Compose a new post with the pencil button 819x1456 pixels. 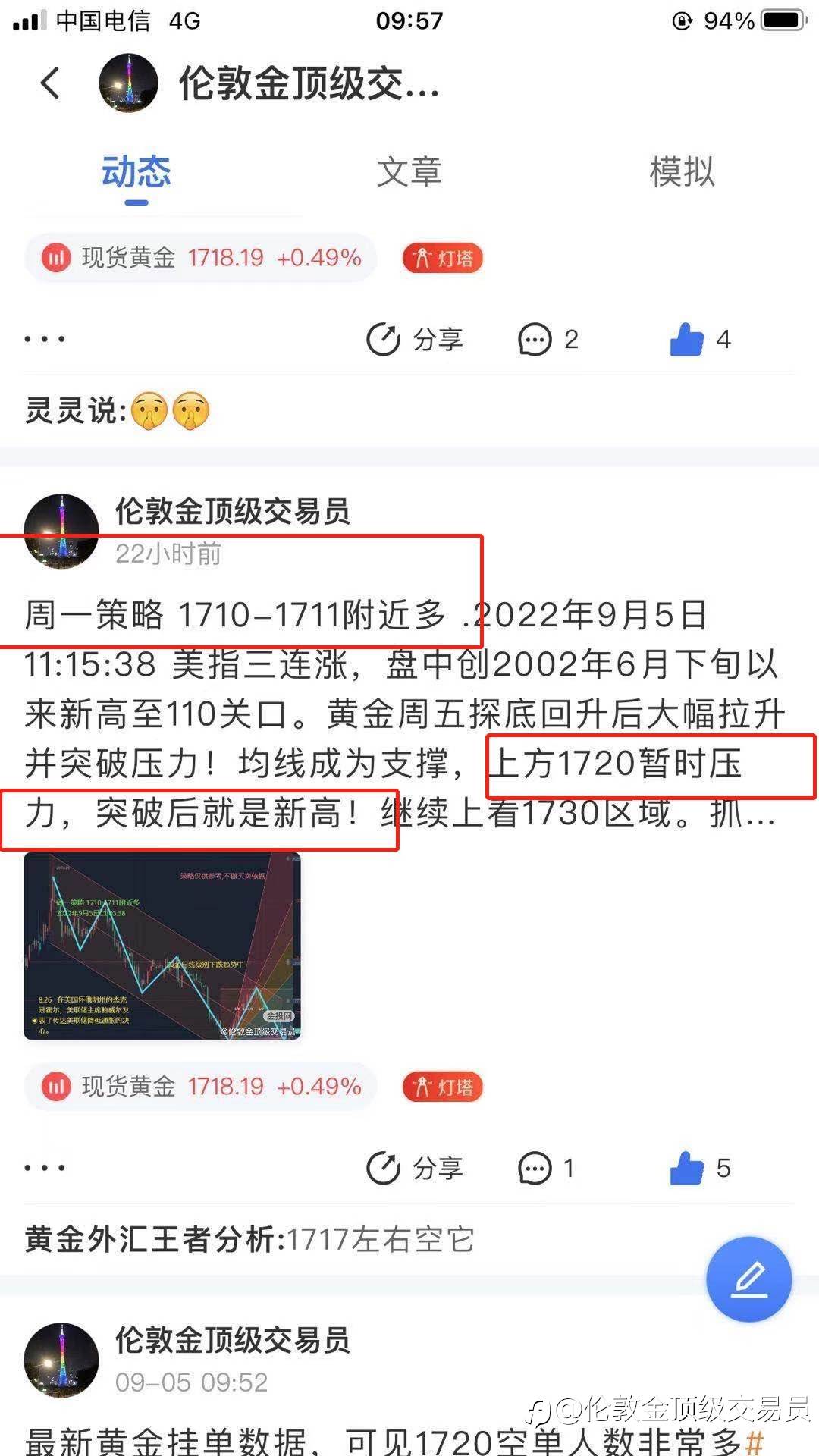tap(748, 1279)
